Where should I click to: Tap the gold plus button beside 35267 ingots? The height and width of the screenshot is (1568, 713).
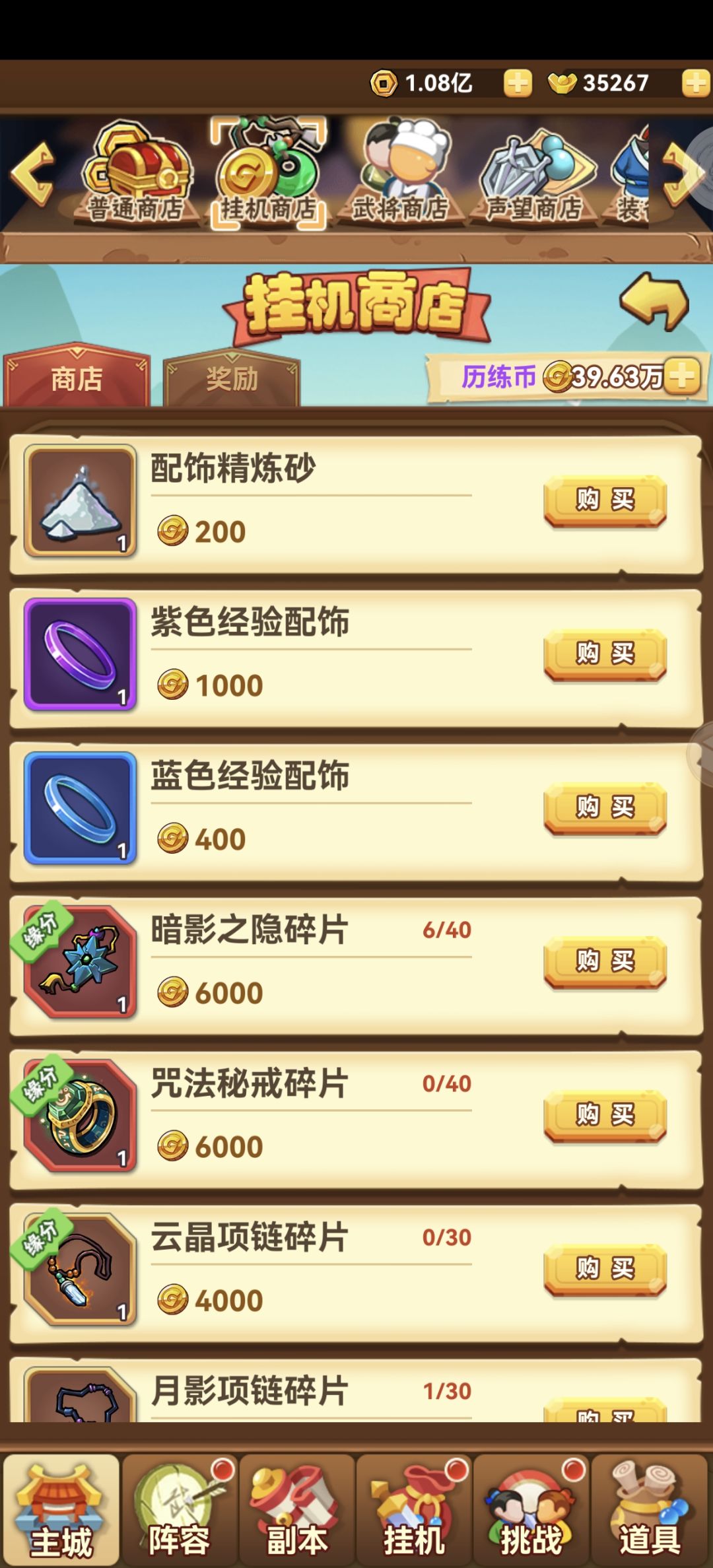point(691,83)
